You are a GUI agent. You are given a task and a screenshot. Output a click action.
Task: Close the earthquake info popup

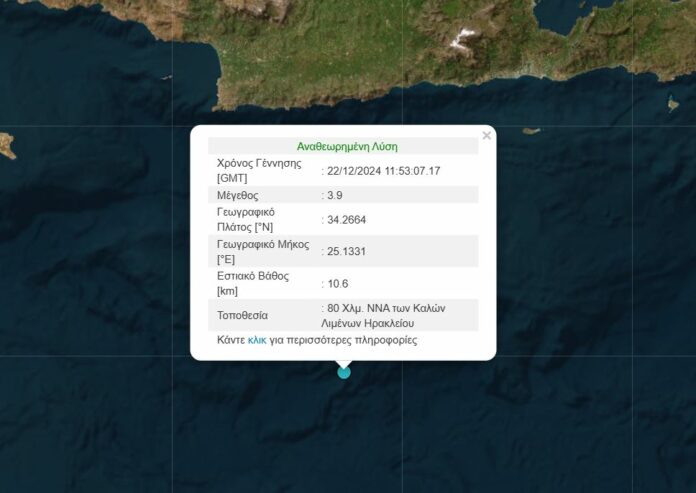(487, 136)
